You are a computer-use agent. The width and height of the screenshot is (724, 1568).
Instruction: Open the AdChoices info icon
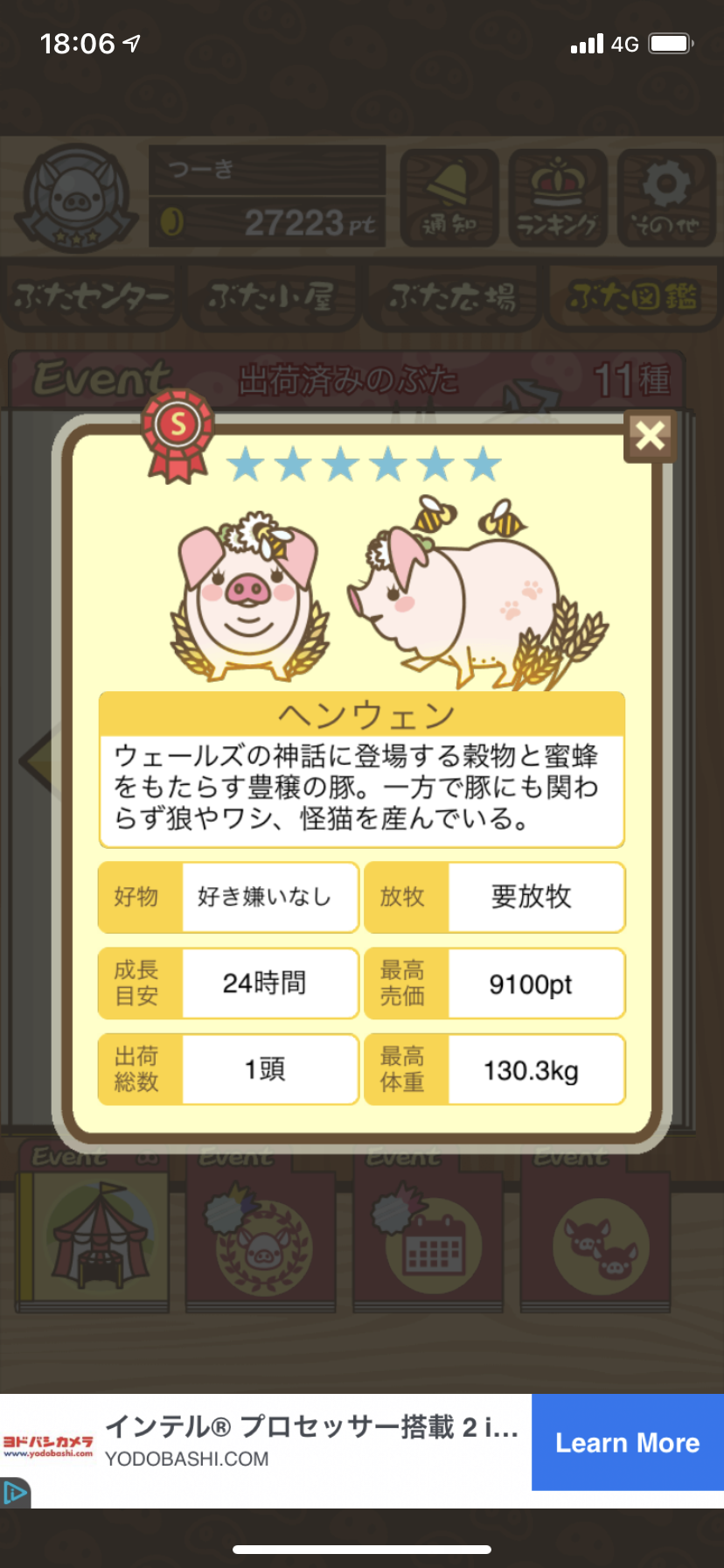(x=15, y=1494)
